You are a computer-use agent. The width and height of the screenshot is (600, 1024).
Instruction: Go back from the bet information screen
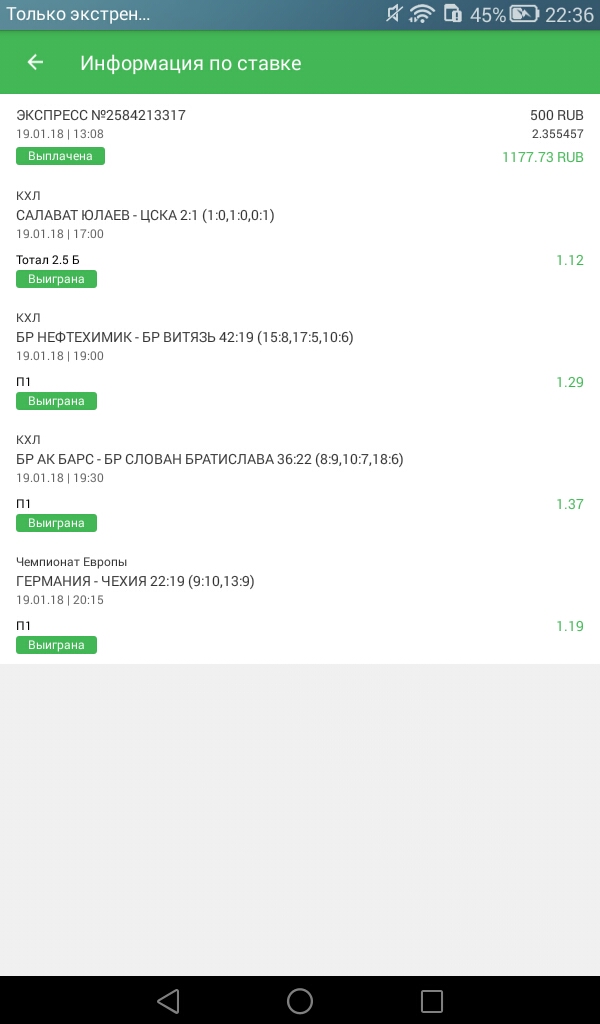point(35,62)
